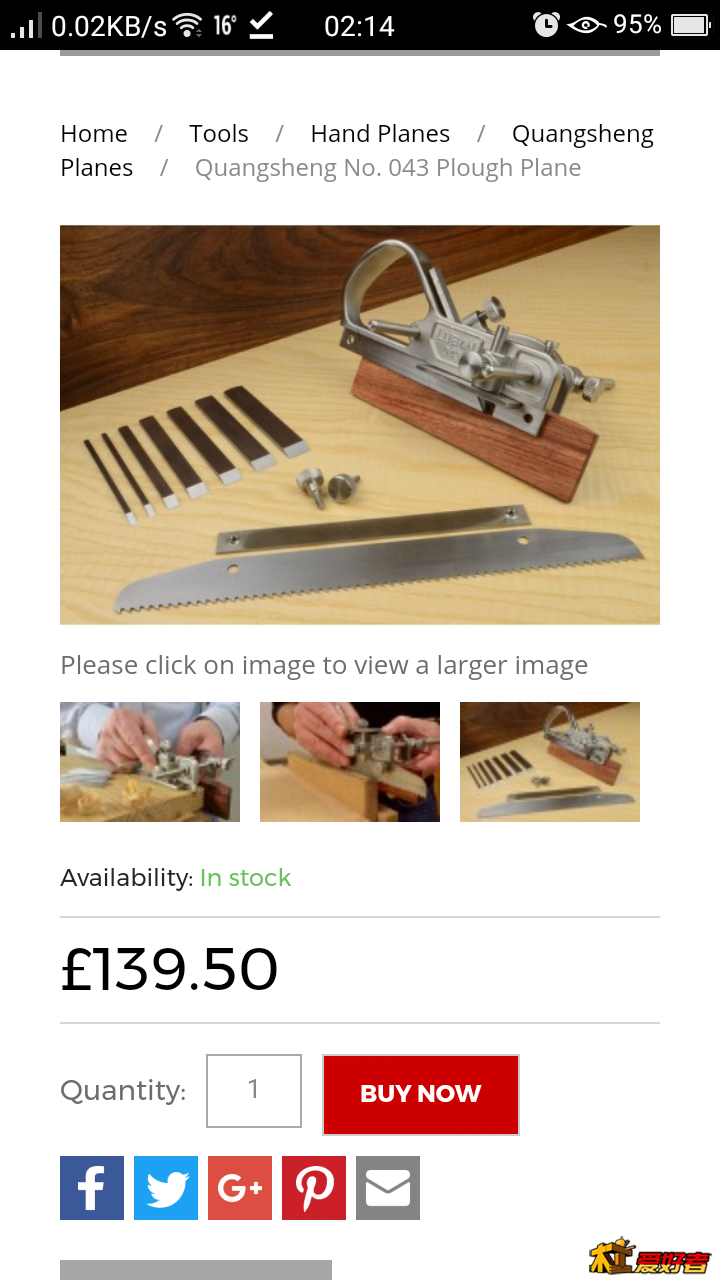This screenshot has height=1280, width=720.
Task: Open Hand Planes breadcrumb category
Action: click(380, 134)
